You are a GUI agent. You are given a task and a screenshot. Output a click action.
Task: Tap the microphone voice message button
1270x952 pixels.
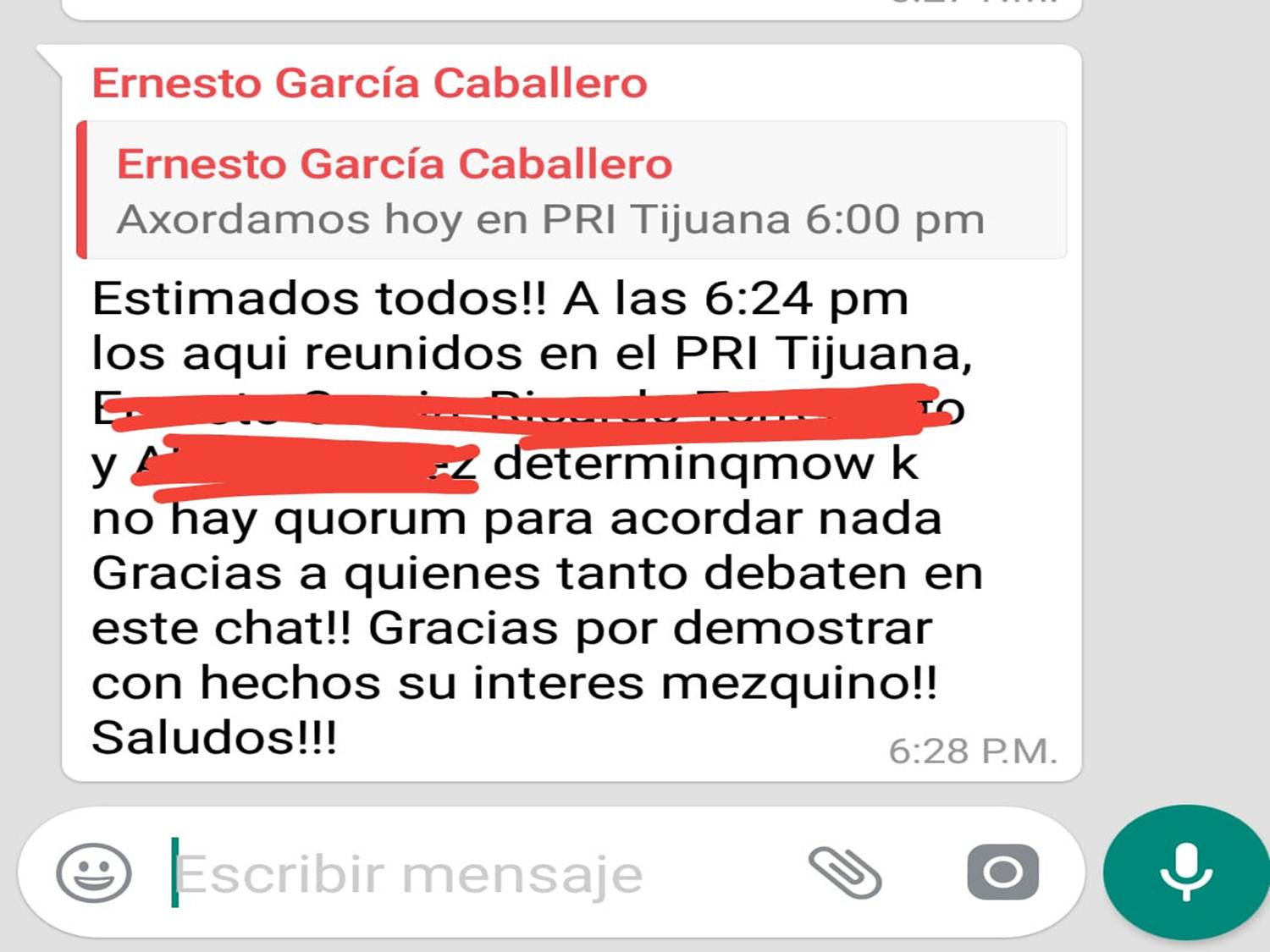point(1184,872)
